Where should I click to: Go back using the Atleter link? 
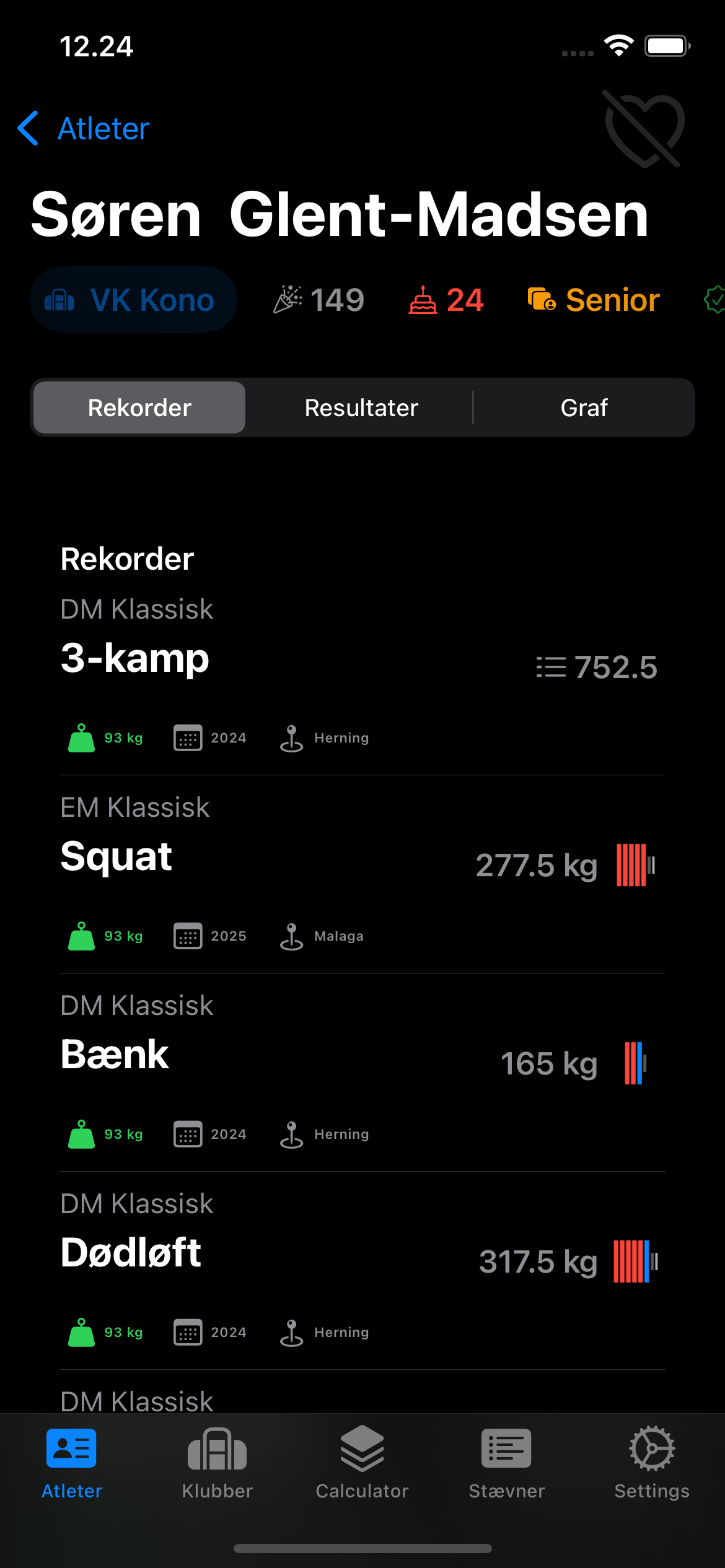82,128
